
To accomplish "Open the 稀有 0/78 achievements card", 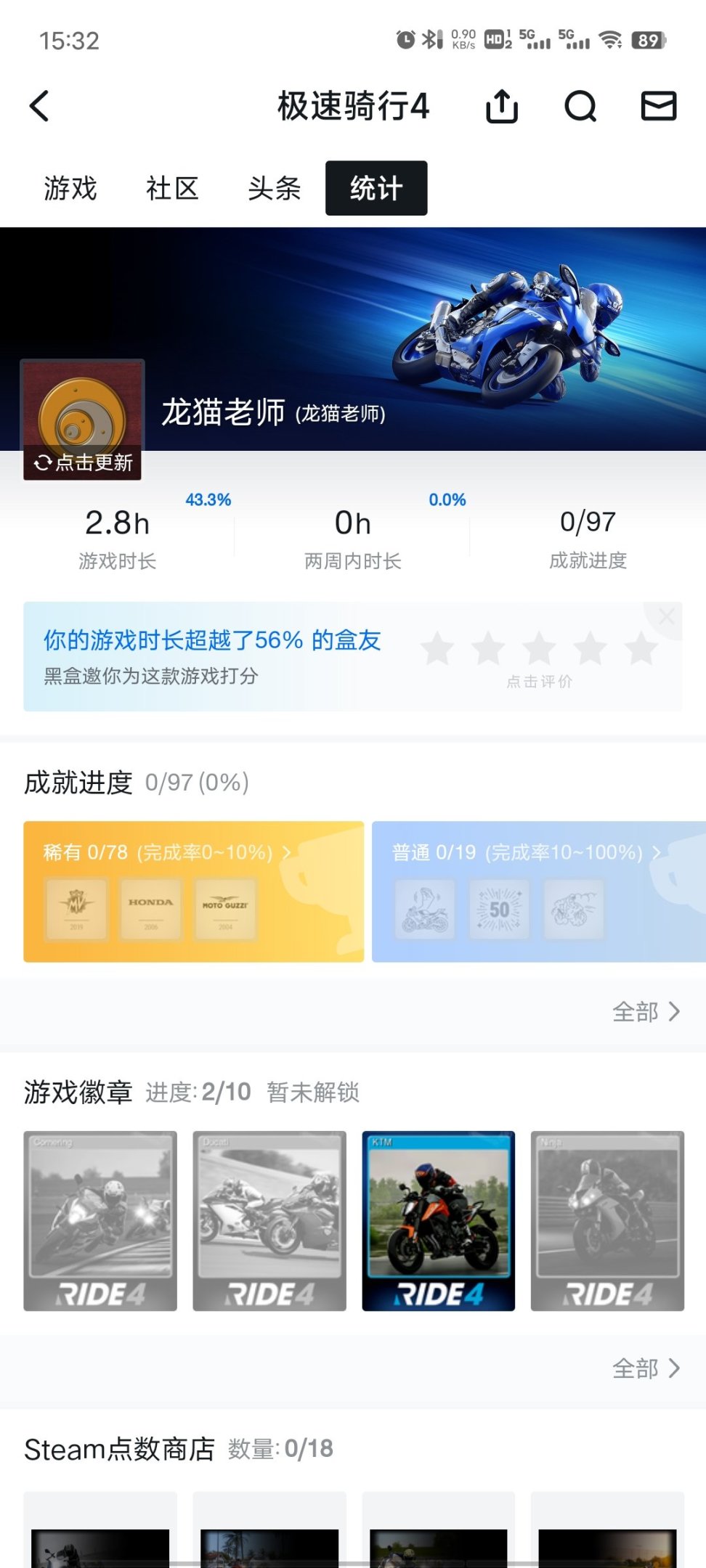I will click(x=193, y=891).
